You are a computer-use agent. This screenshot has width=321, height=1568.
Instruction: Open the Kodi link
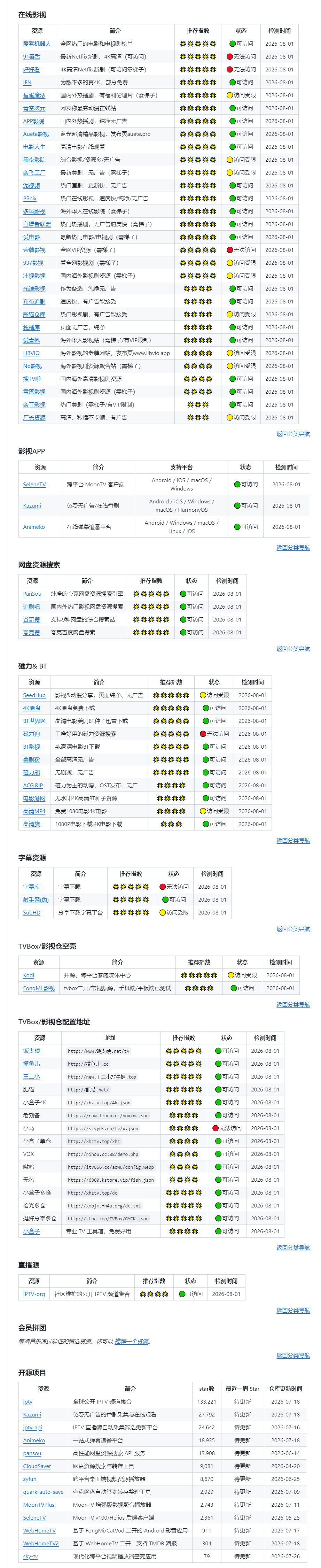[x=29, y=975]
